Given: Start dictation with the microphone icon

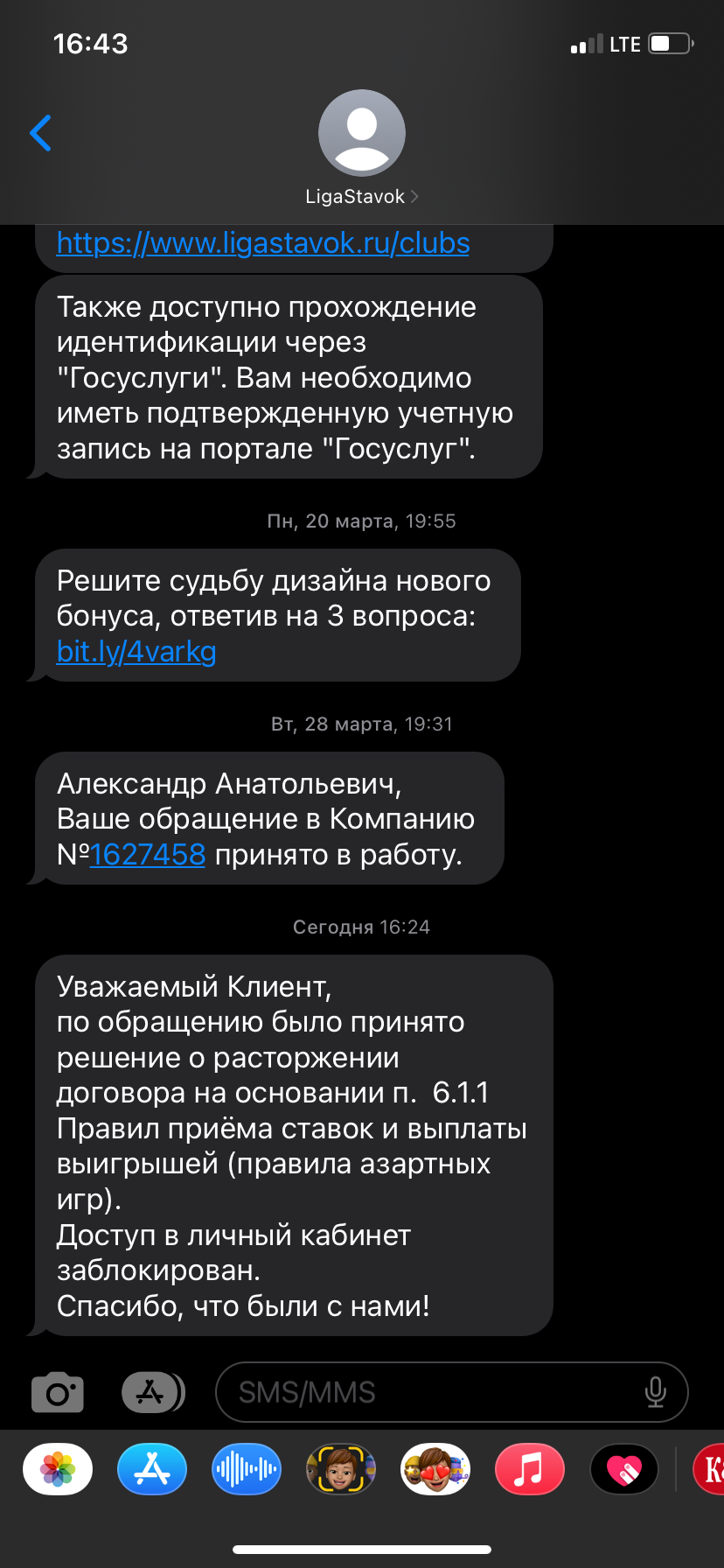Looking at the screenshot, I should pos(655,1392).
